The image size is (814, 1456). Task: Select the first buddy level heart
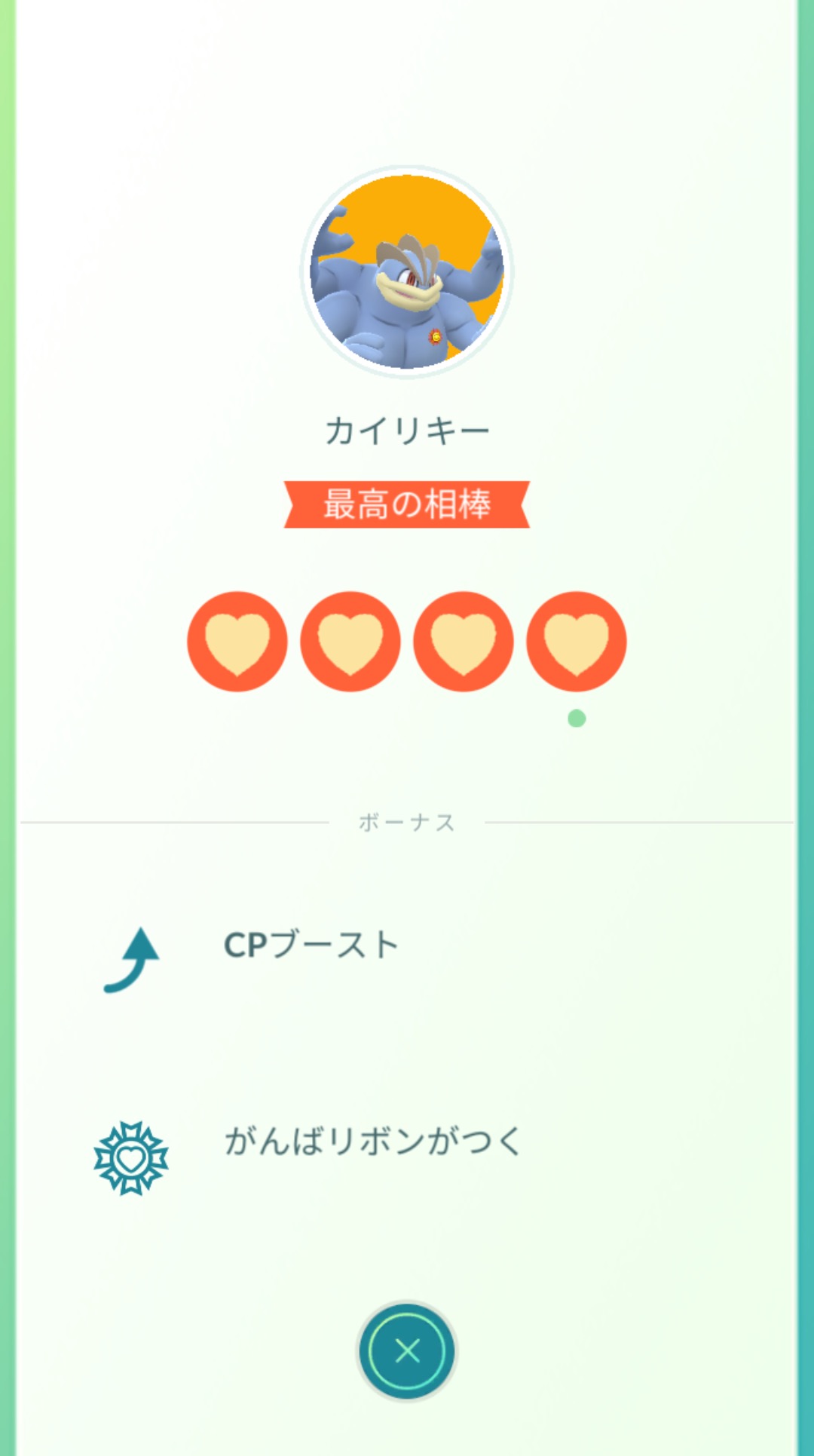[237, 641]
